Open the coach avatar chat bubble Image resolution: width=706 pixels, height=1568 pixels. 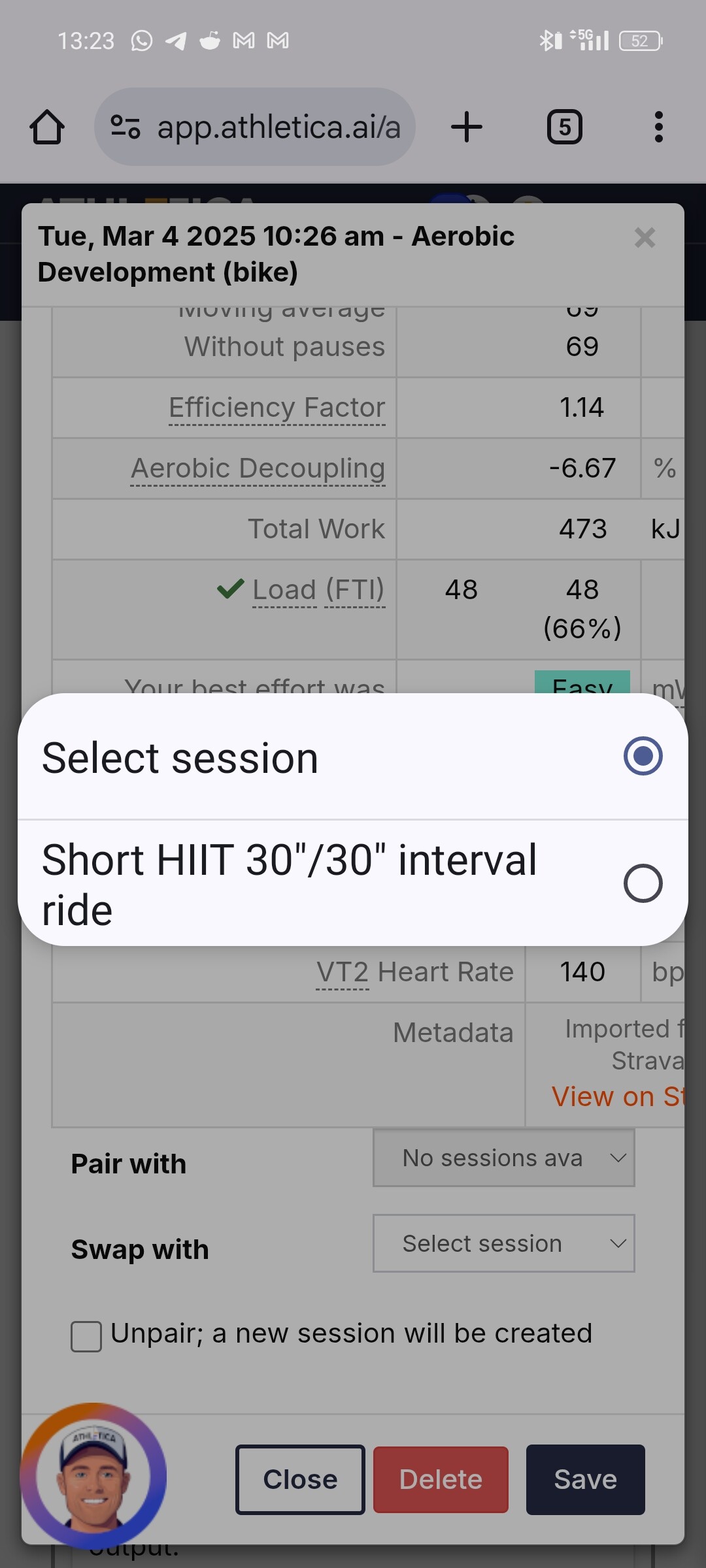coord(93,1476)
